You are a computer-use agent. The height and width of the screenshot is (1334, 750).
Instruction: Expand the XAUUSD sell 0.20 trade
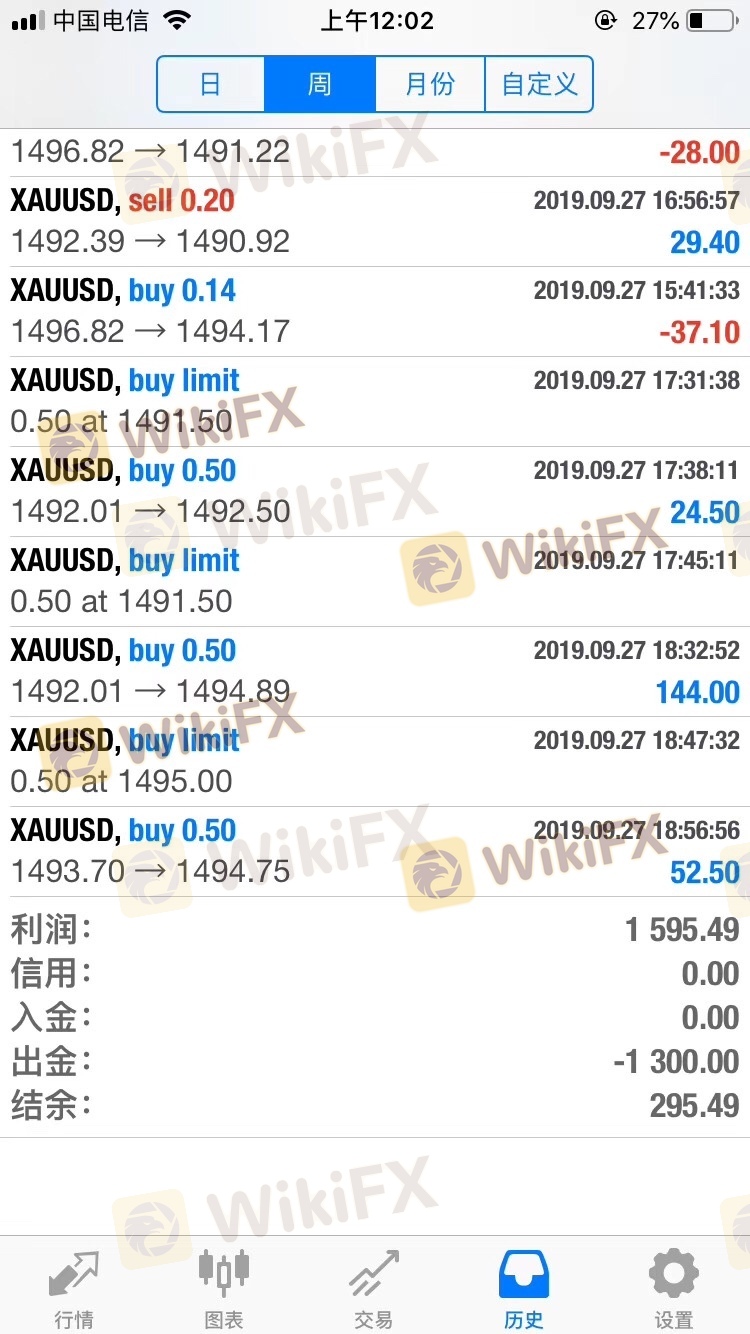pyautogui.click(x=375, y=221)
